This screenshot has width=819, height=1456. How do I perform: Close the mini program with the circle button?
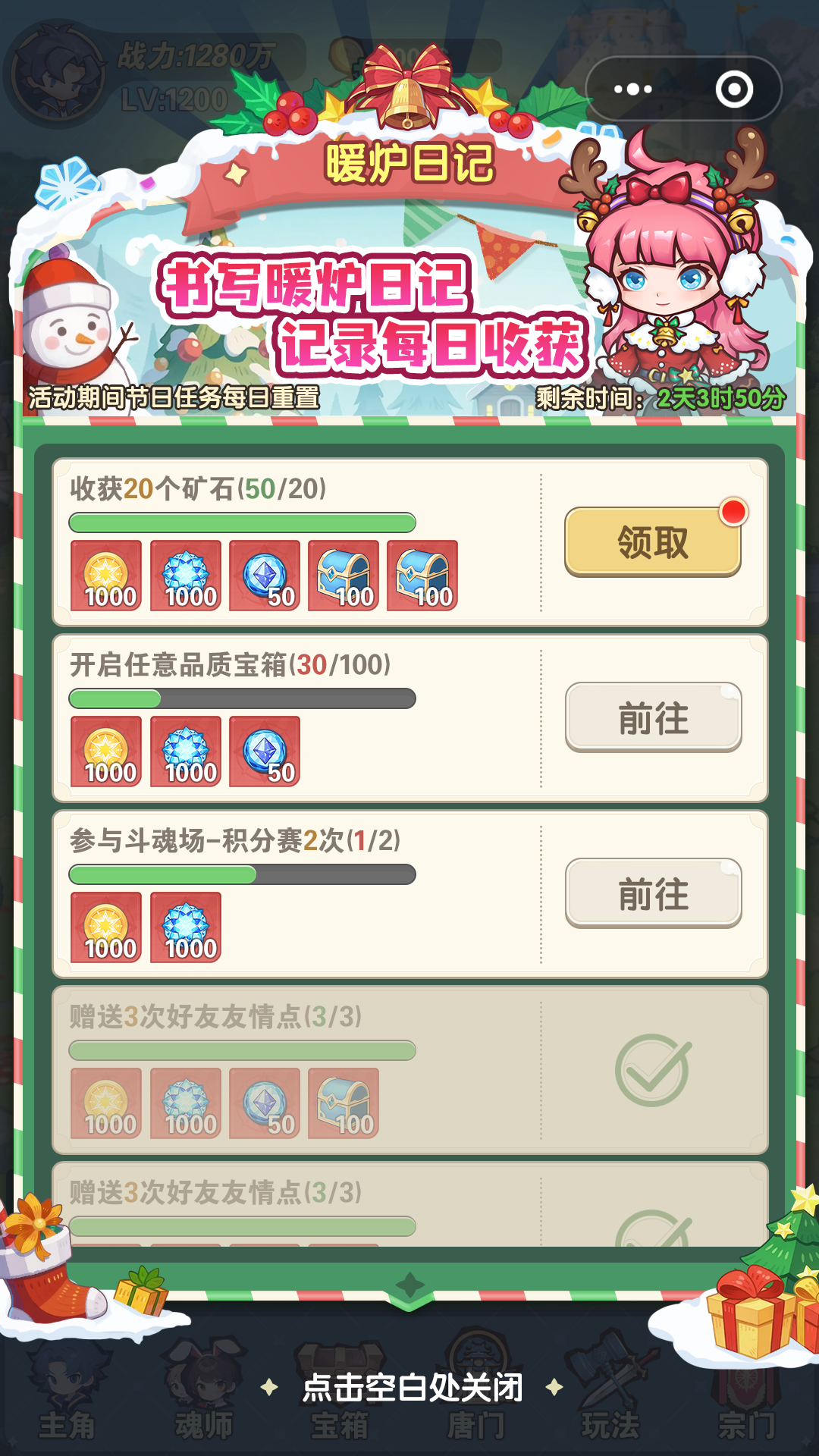click(734, 89)
